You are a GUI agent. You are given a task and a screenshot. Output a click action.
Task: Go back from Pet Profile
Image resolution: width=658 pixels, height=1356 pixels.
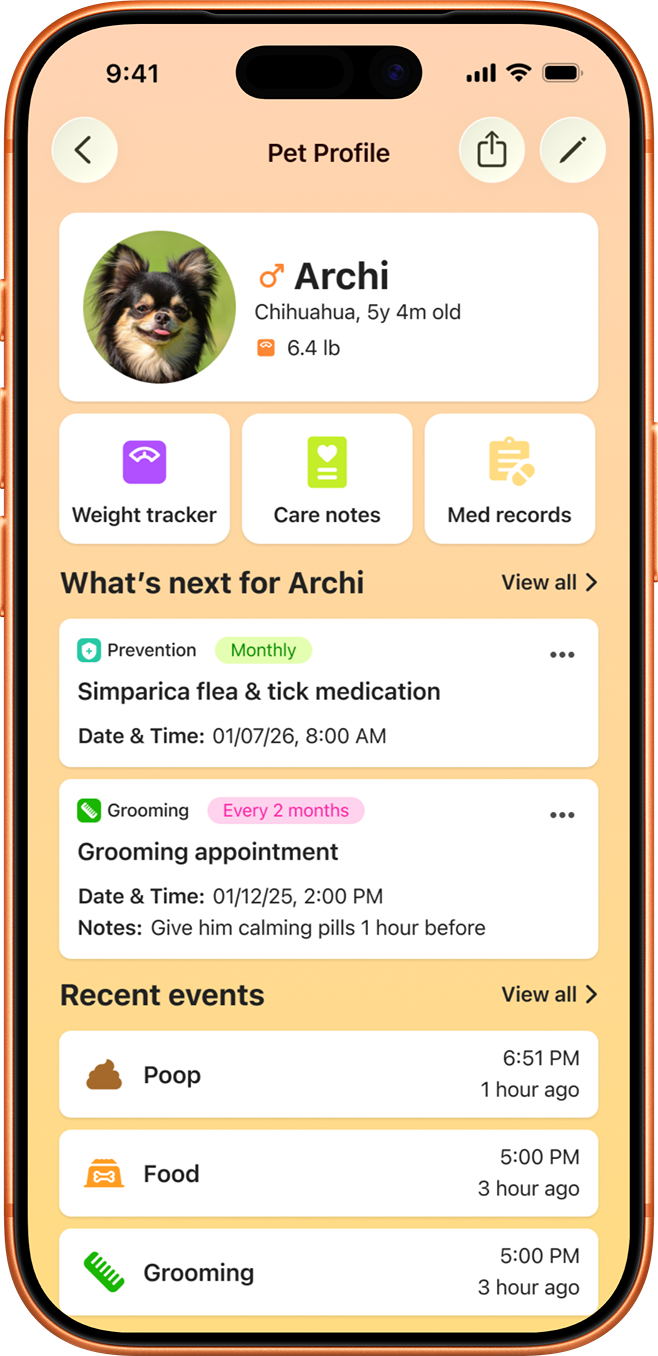84,151
